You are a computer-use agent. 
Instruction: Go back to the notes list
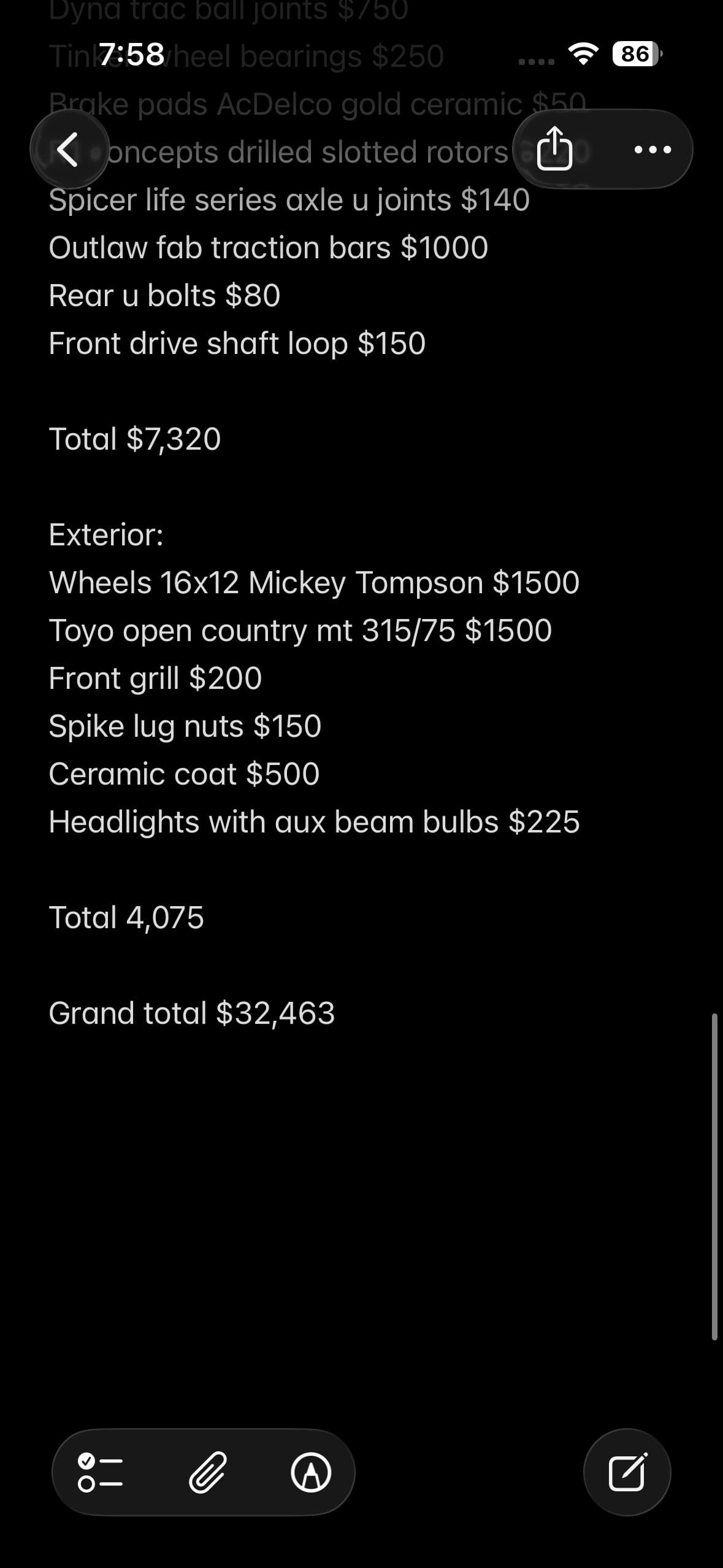69,149
